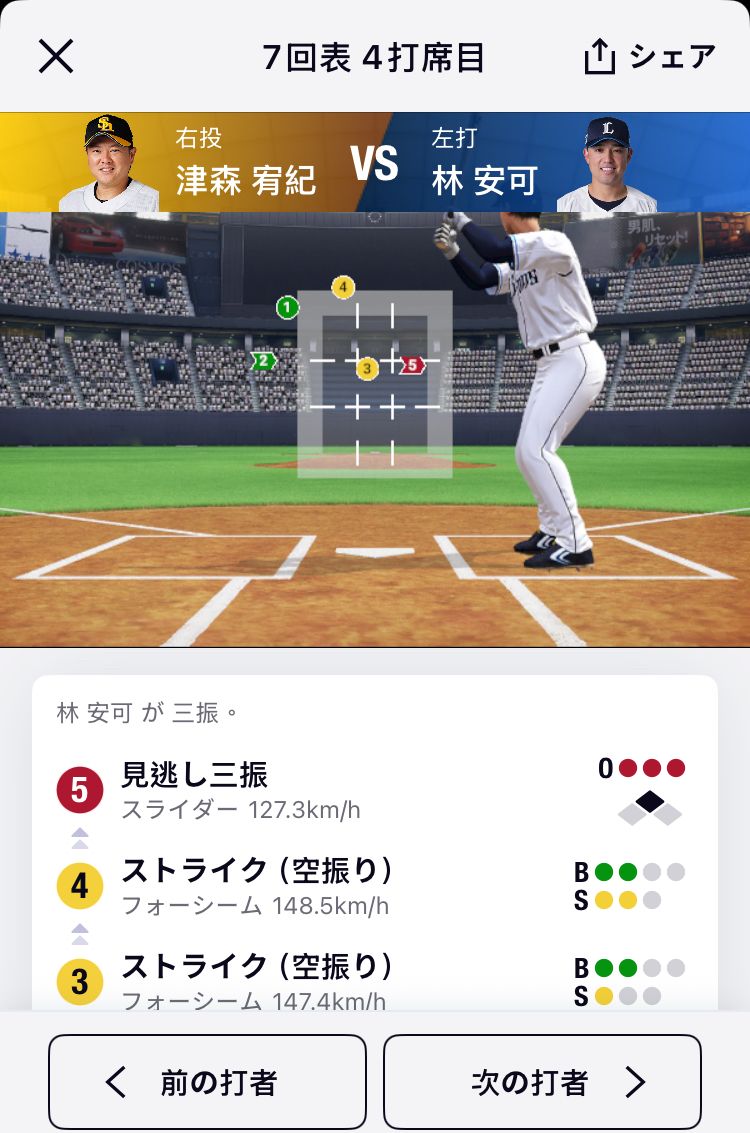This screenshot has width=750, height=1133.
Task: Share this at-bat via シェア
Action: coord(649,56)
